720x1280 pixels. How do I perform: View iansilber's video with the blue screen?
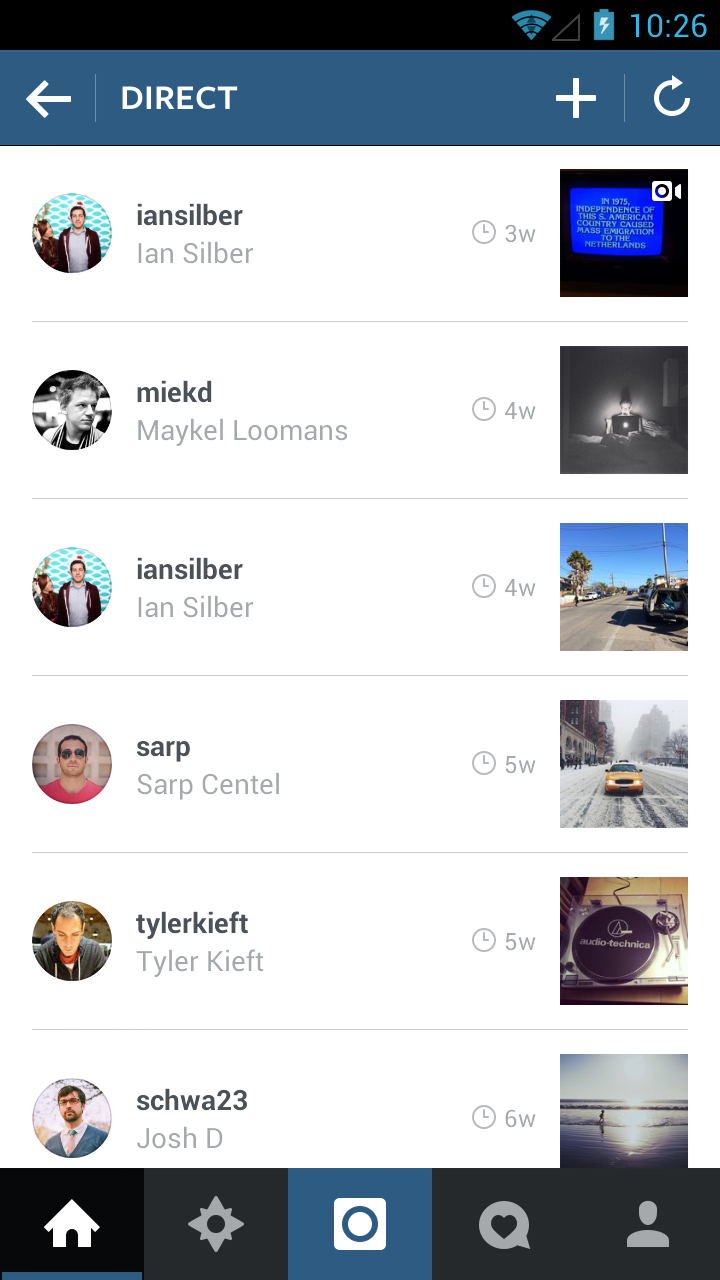[623, 233]
